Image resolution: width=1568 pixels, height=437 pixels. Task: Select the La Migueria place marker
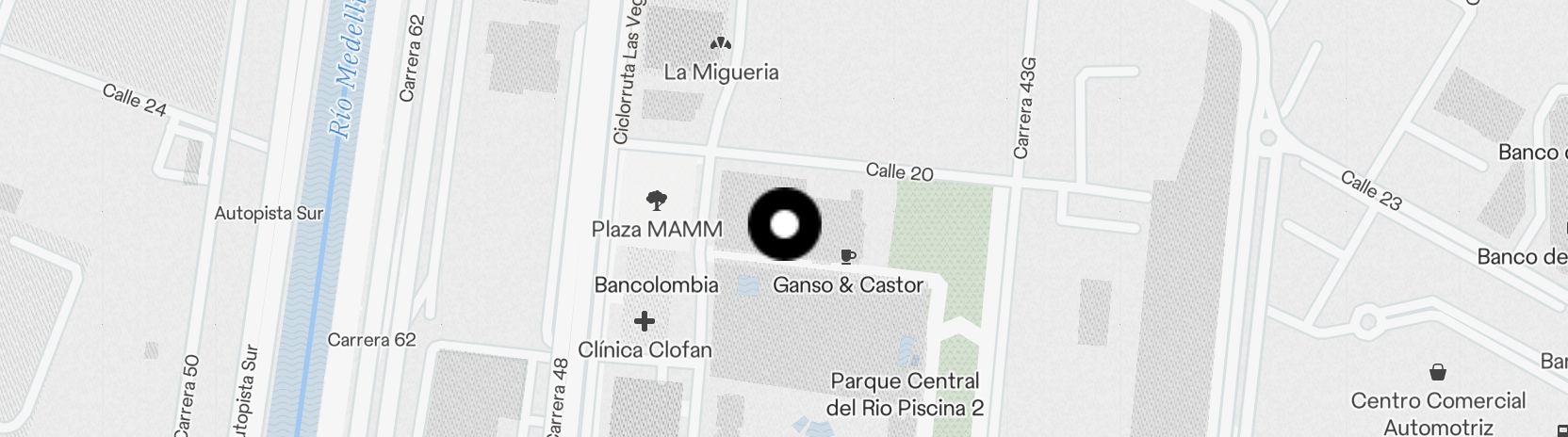coord(721,44)
